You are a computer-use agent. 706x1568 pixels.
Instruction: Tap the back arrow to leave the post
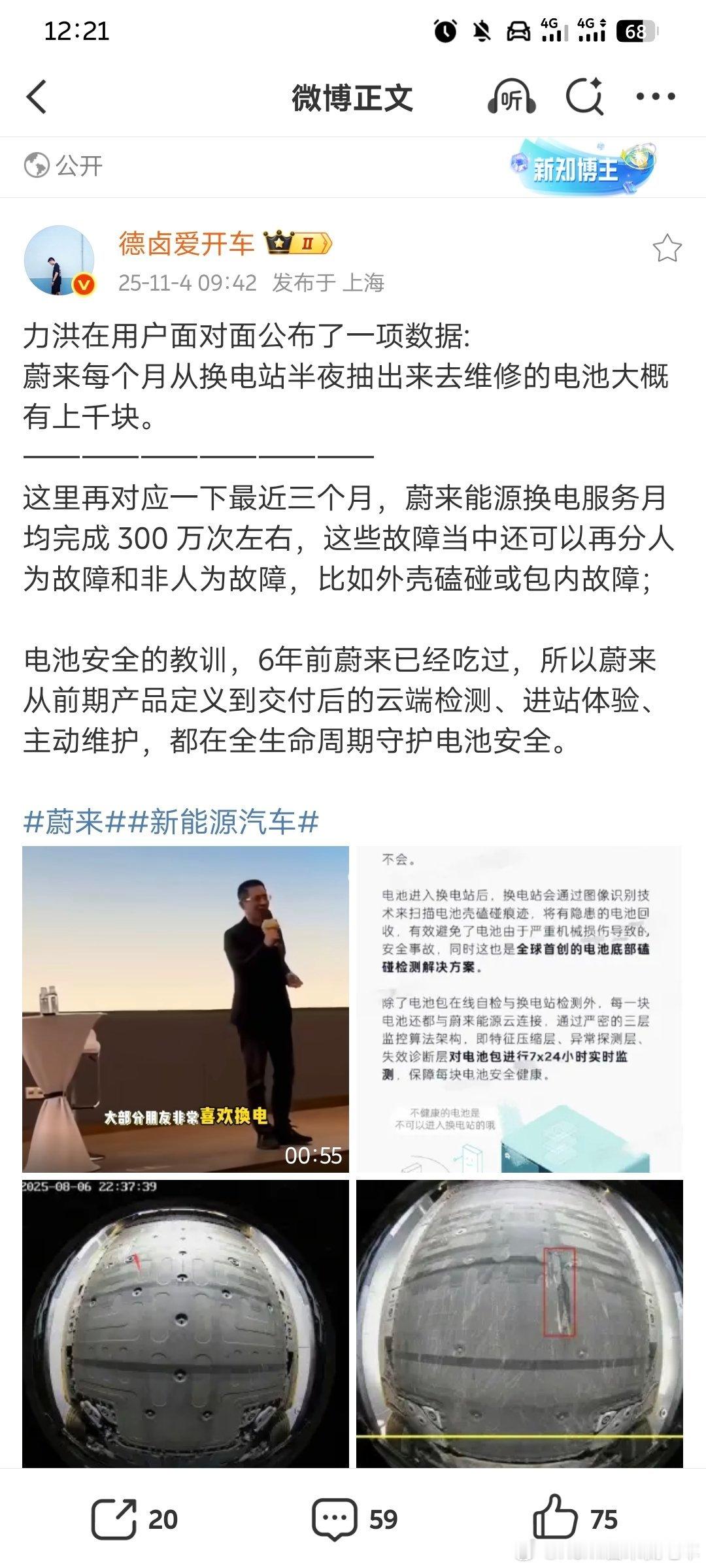tap(36, 97)
